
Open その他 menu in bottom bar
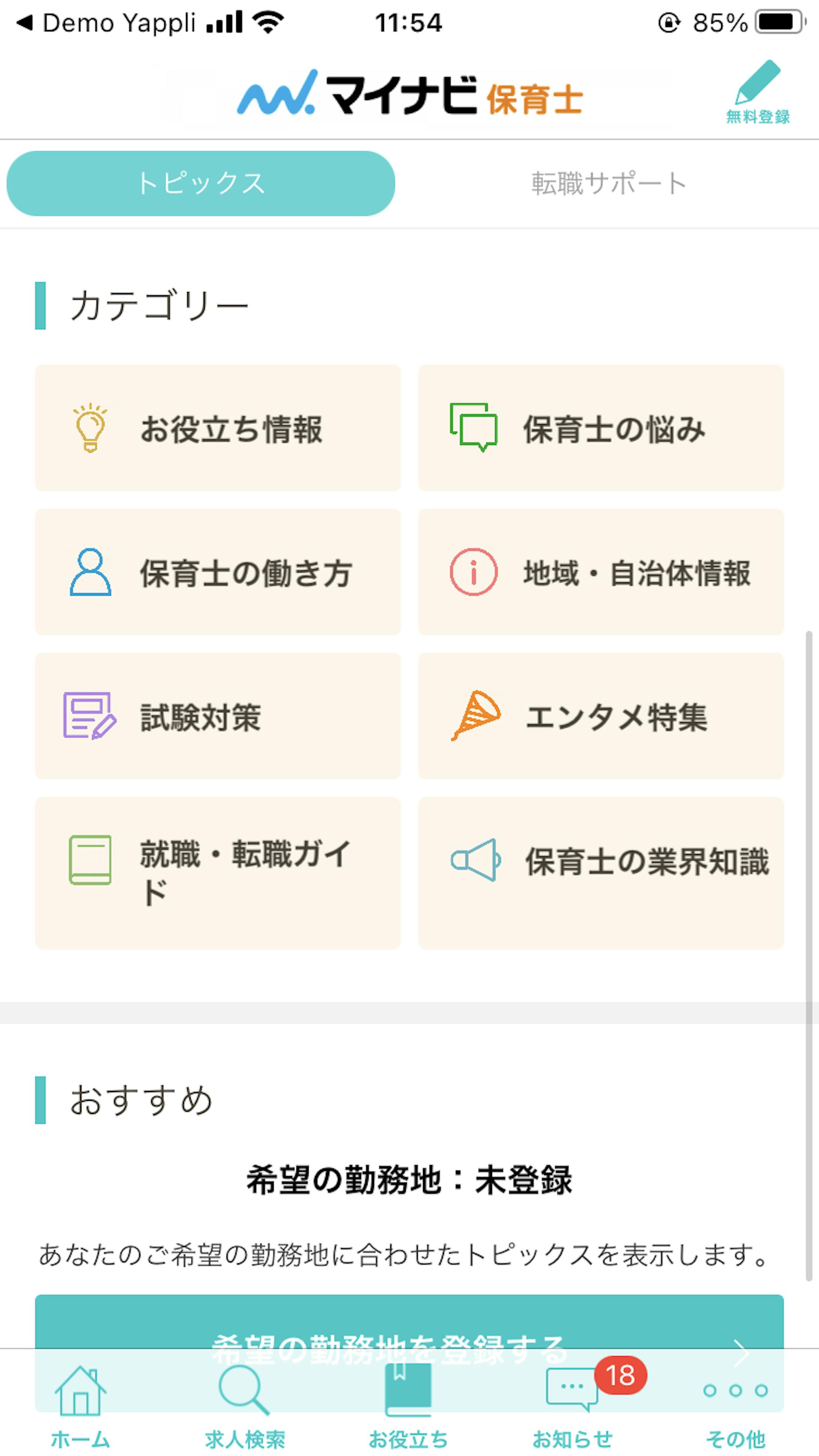coord(737,1407)
